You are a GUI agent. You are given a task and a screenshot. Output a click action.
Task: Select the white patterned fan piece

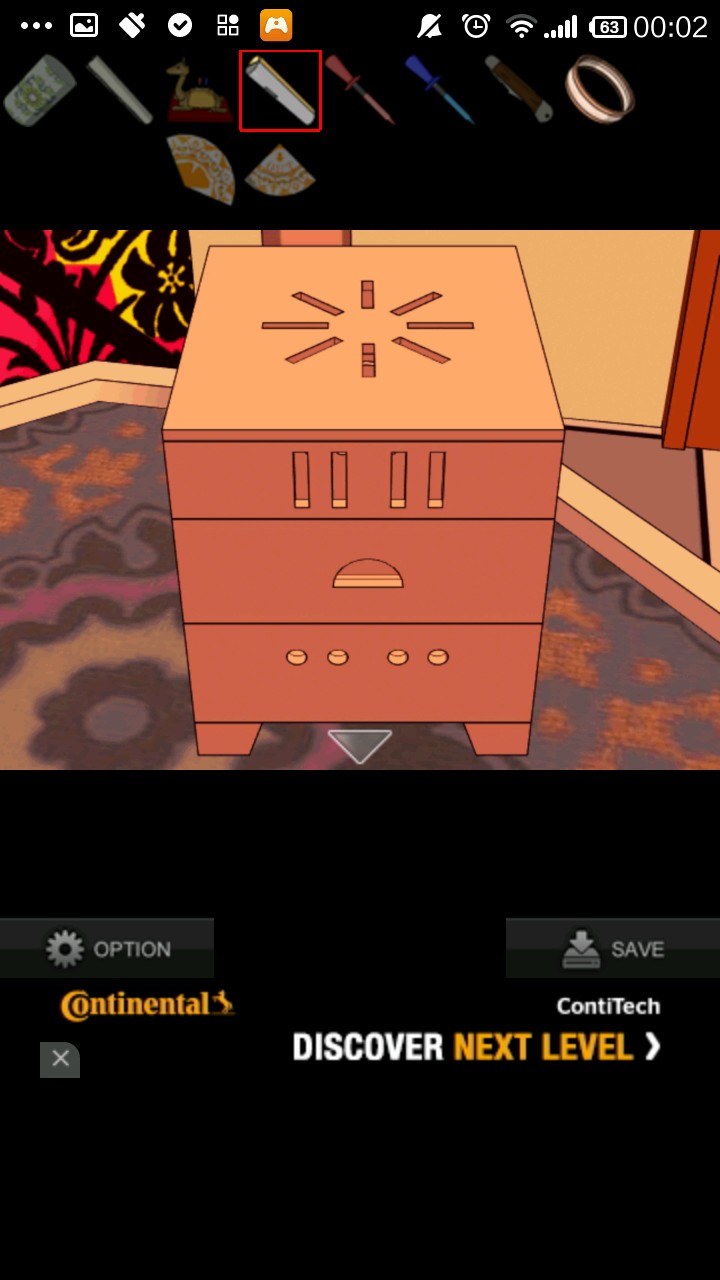pos(280,170)
